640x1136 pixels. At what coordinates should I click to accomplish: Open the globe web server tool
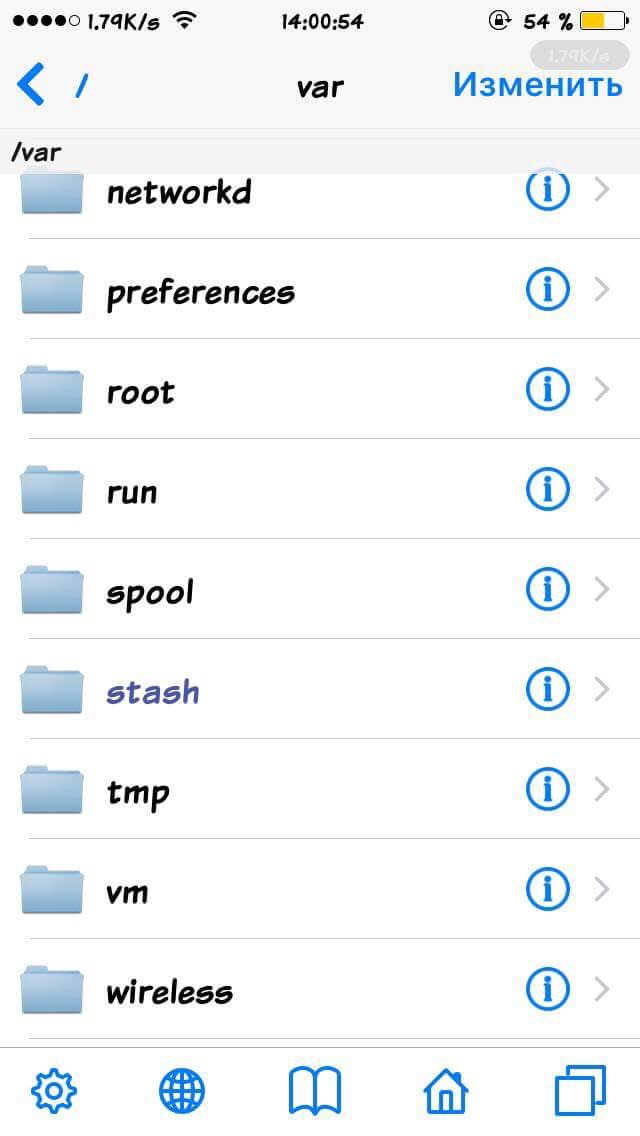pyautogui.click(x=183, y=1090)
